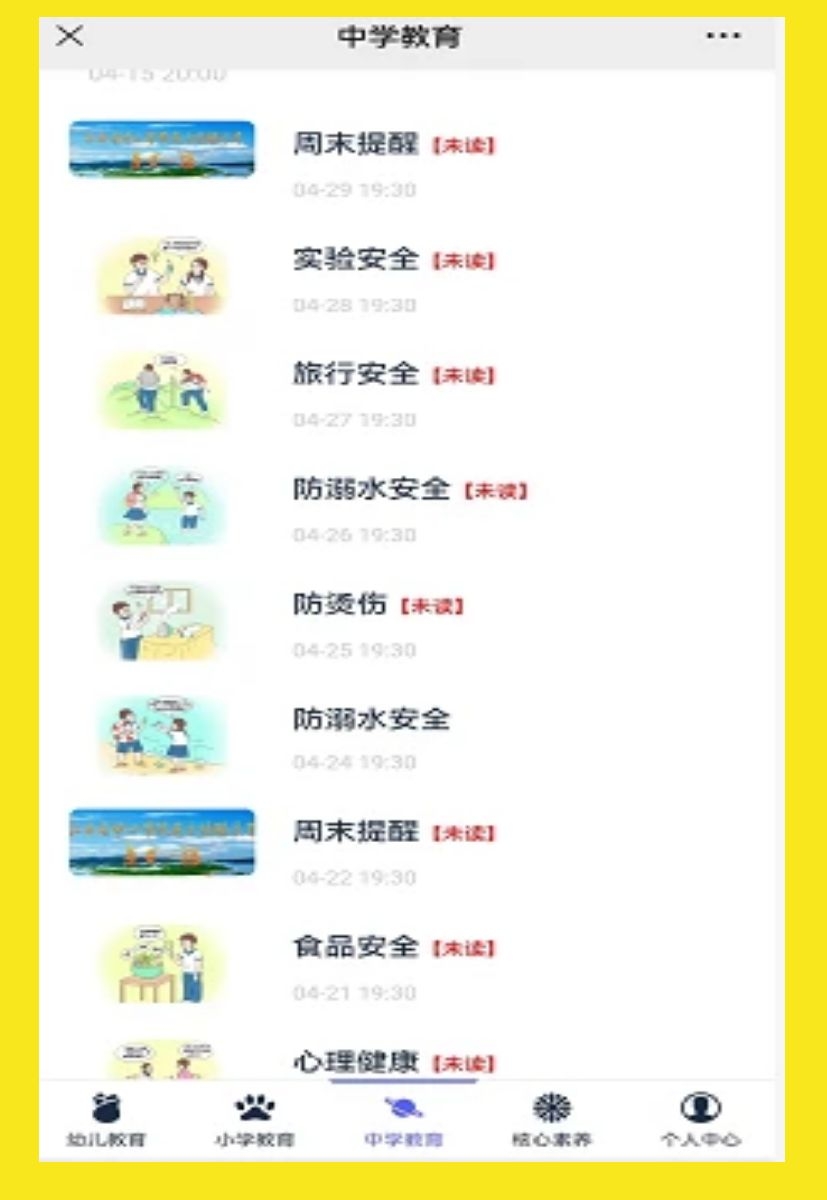Open 防溺水安全 article dated 04-24
The height and width of the screenshot is (1200, 827).
click(x=371, y=719)
